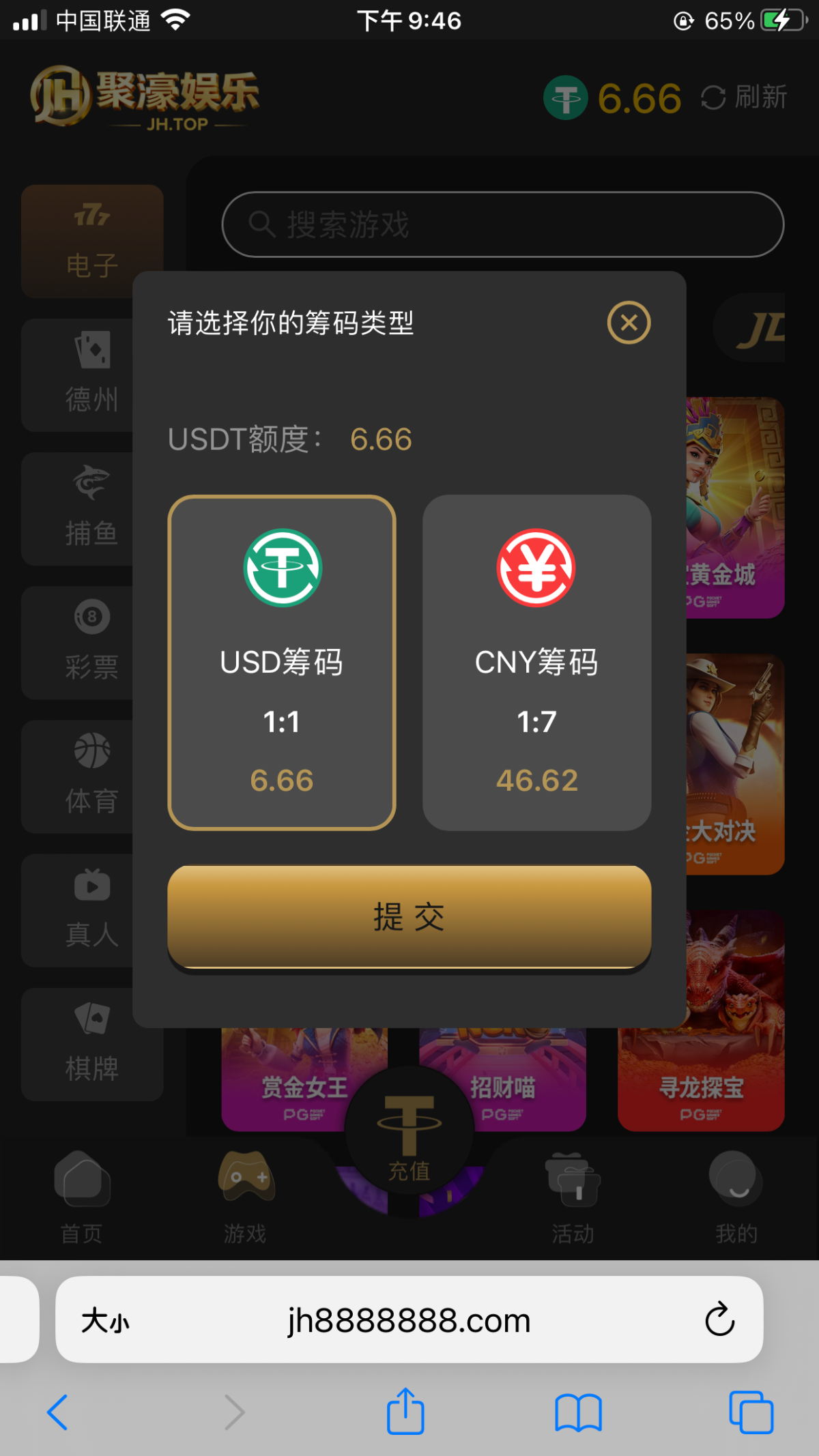This screenshot has width=819, height=1456.
Task: Choose the CNY筹码 1:7 option
Action: pos(536,662)
